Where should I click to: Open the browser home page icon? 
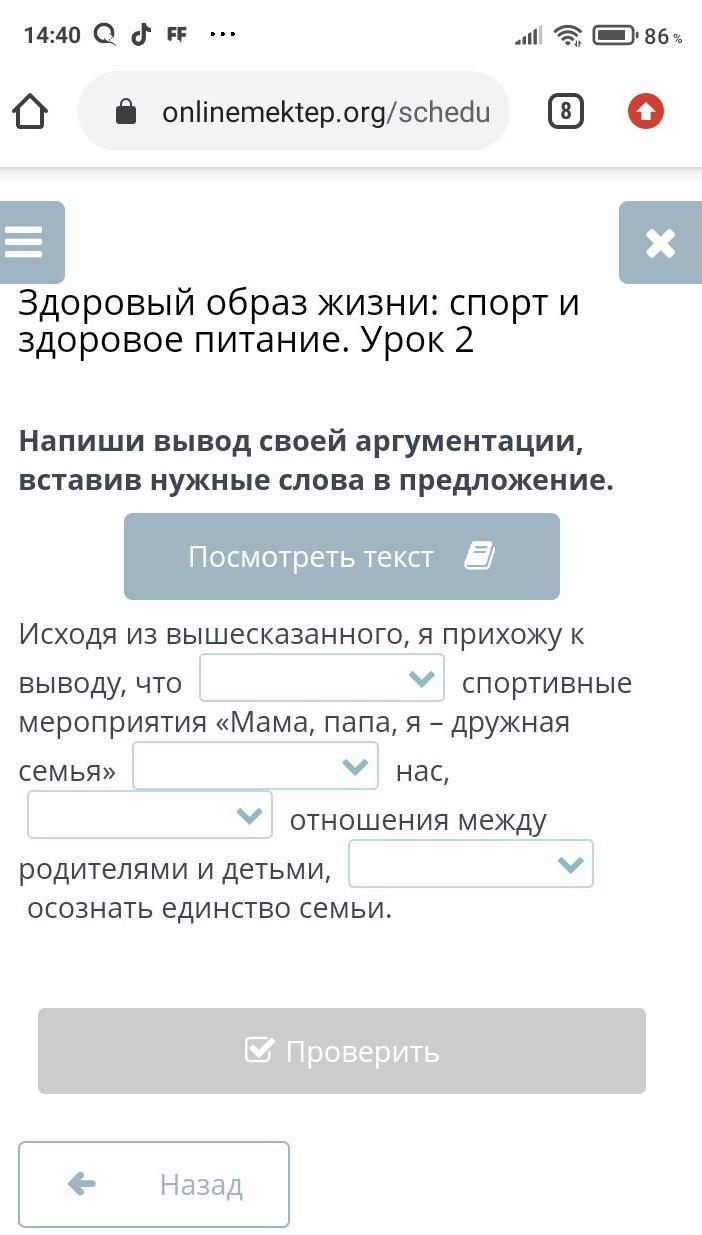tap(31, 112)
